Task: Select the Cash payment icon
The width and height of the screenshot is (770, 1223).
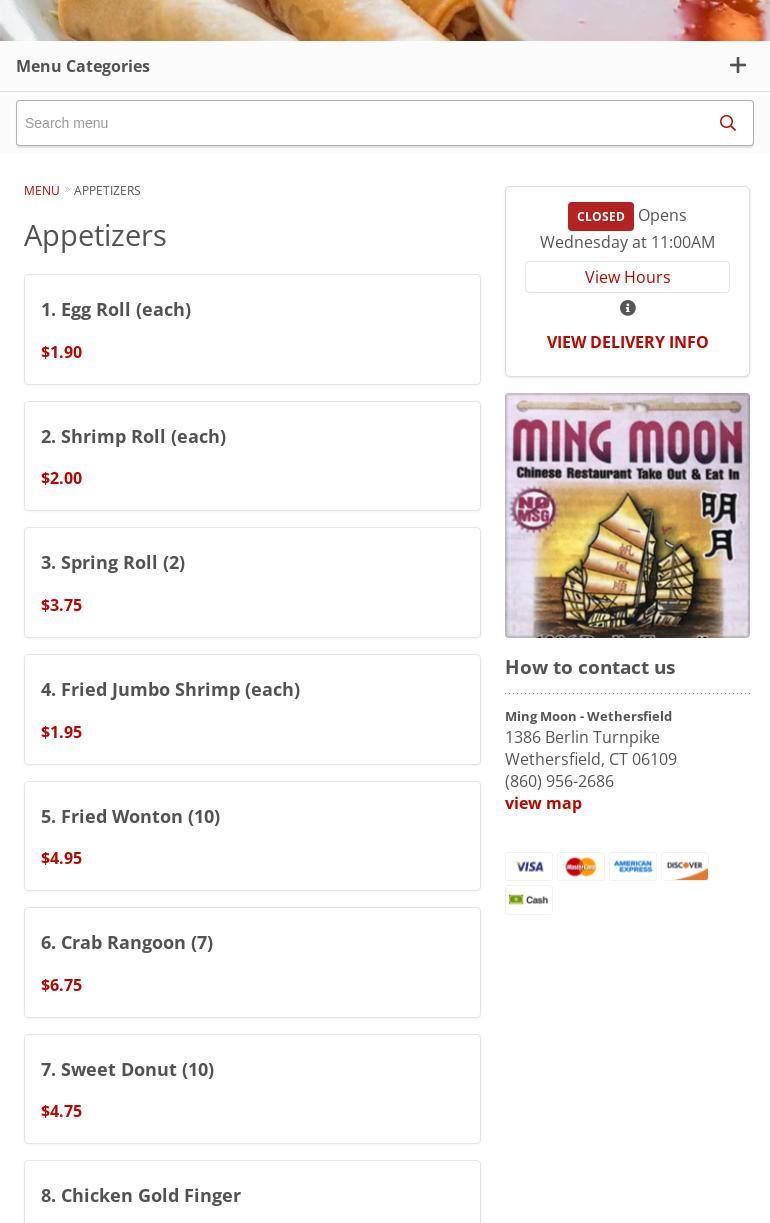Action: point(528,899)
